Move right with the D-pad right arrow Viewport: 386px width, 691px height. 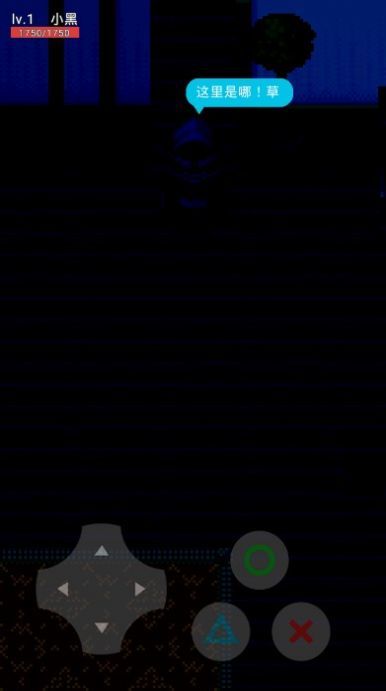[140, 589]
